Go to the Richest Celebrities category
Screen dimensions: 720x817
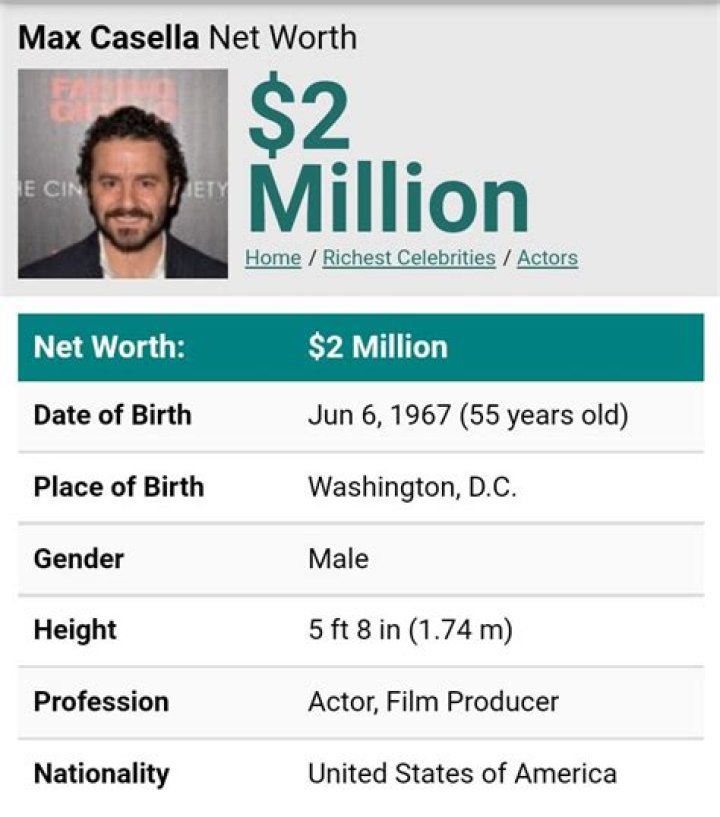click(409, 258)
